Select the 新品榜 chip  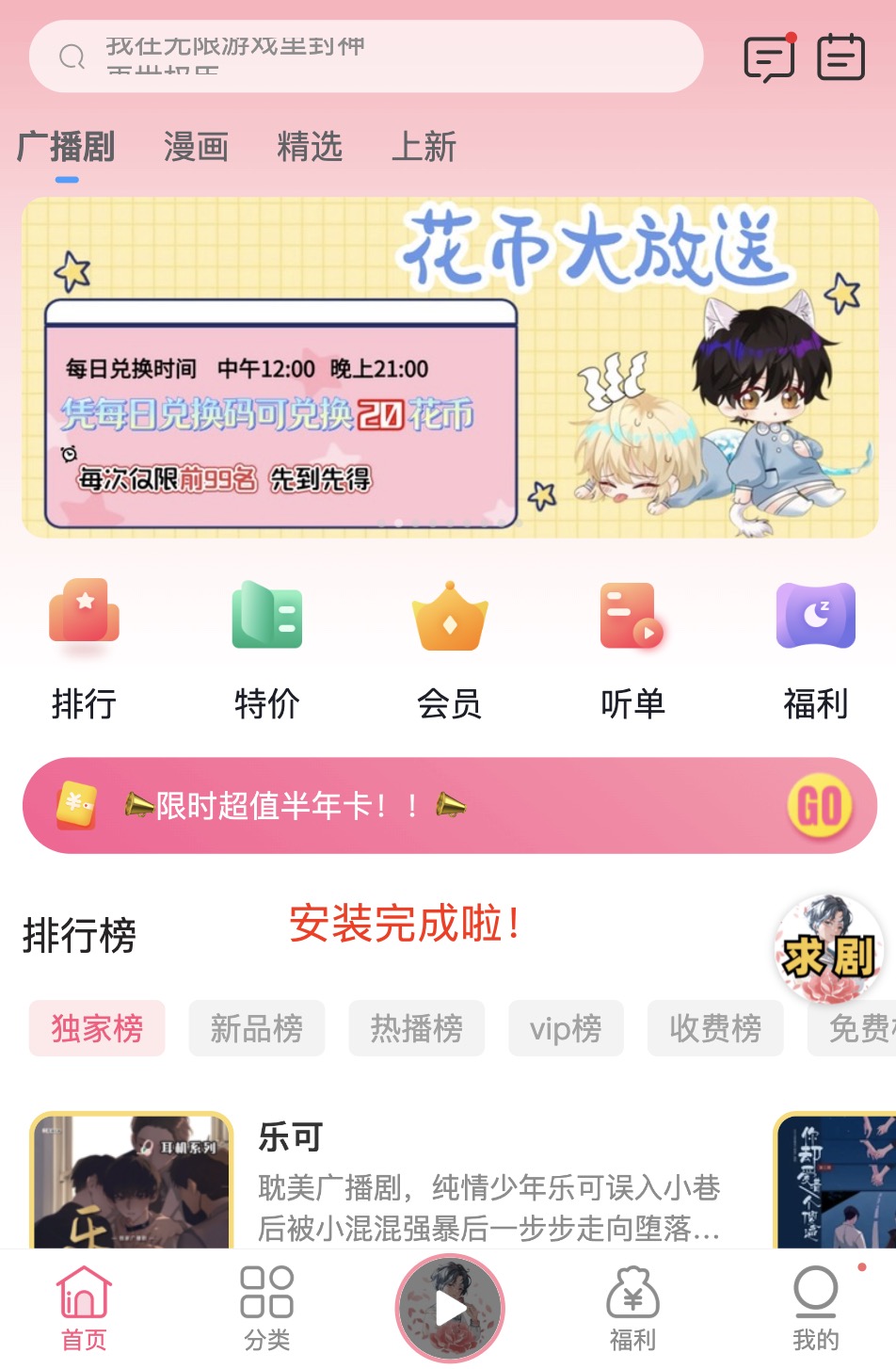click(256, 1028)
